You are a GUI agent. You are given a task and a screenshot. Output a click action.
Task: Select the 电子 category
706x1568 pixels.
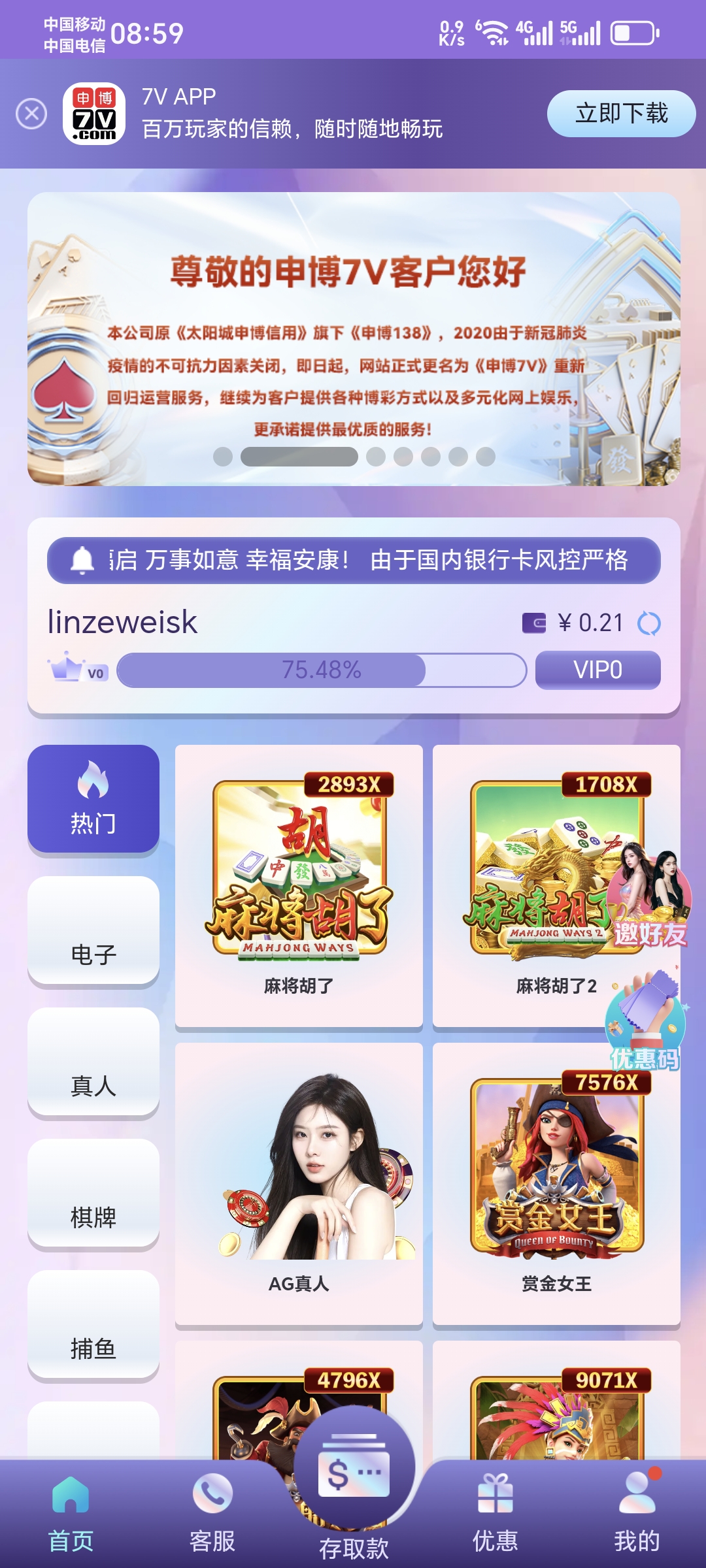(93, 930)
